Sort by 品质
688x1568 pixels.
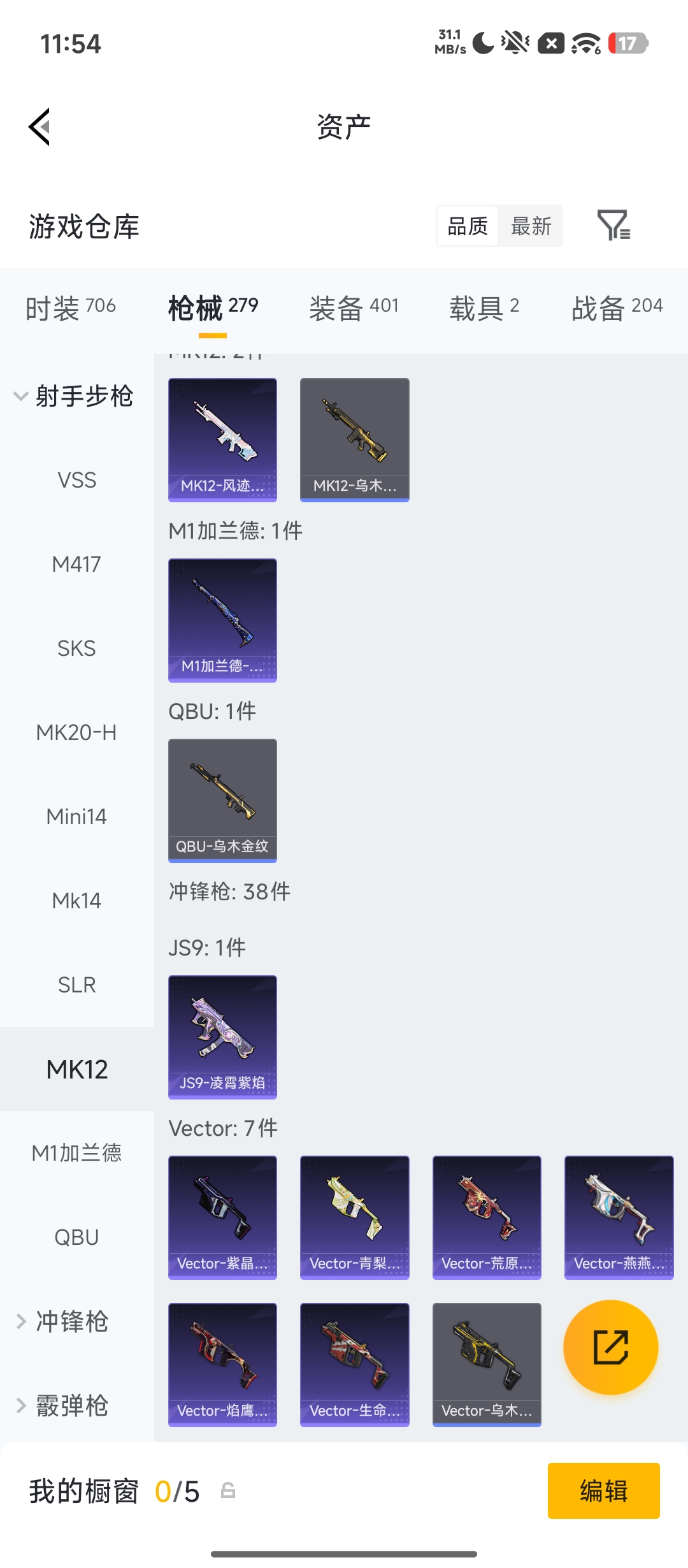pos(468,226)
